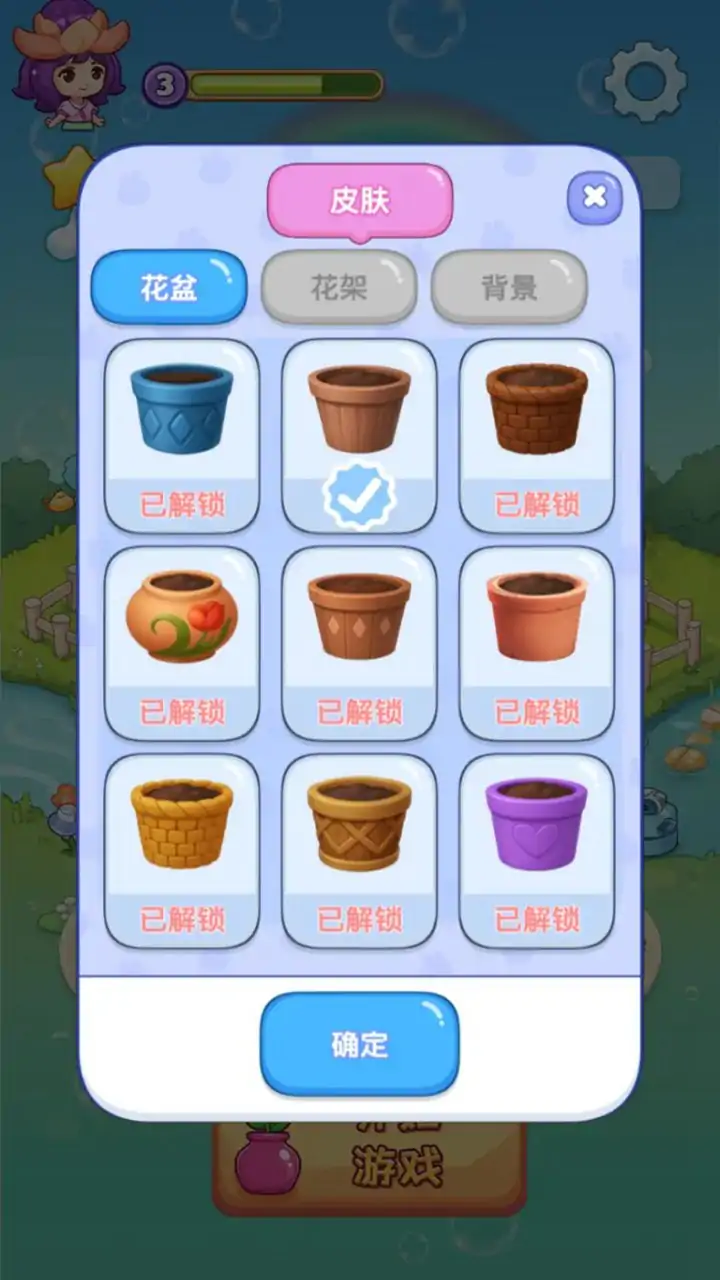Choose the round vase with tulip design
Screen dimensions: 720x1280
pyautogui.click(x=181, y=643)
